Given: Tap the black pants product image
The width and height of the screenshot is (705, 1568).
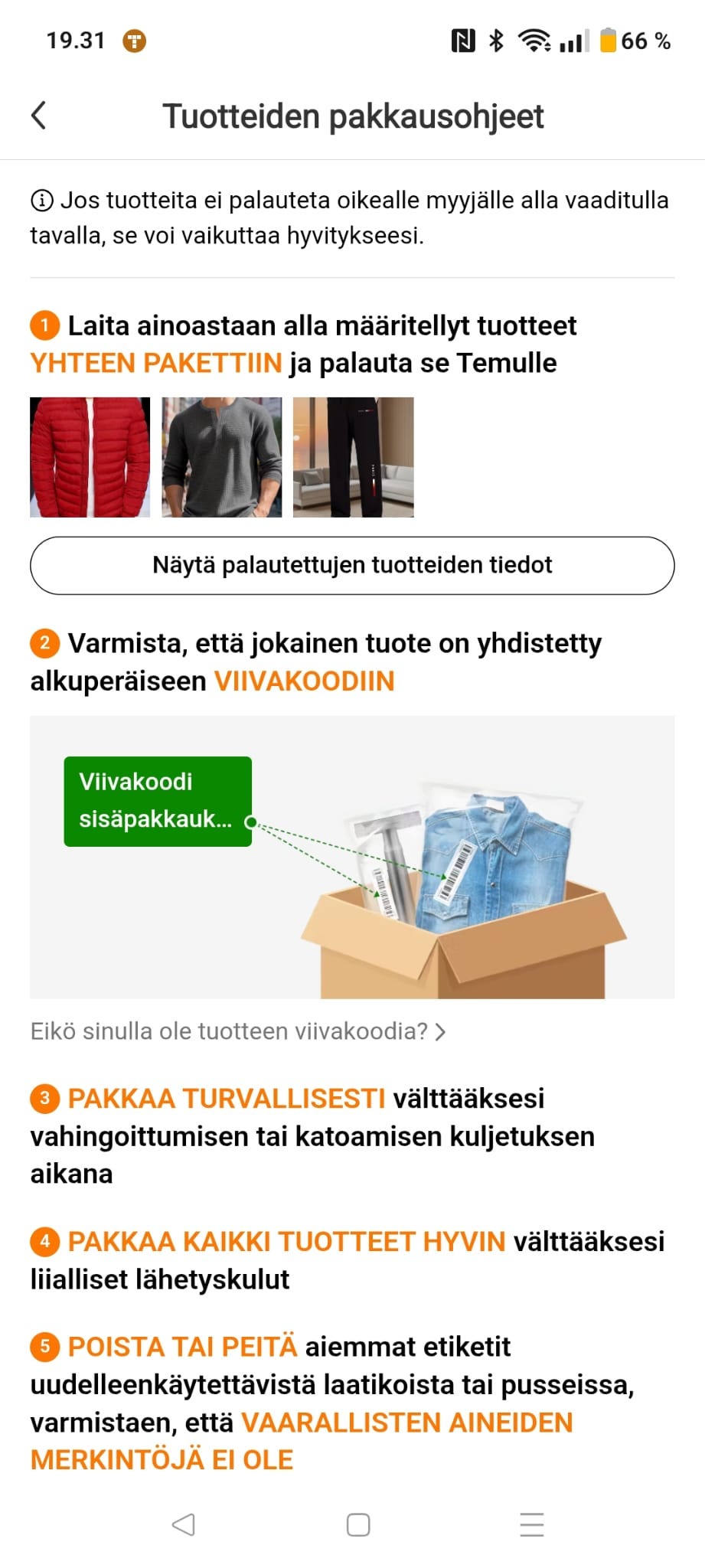Looking at the screenshot, I should (x=354, y=457).
